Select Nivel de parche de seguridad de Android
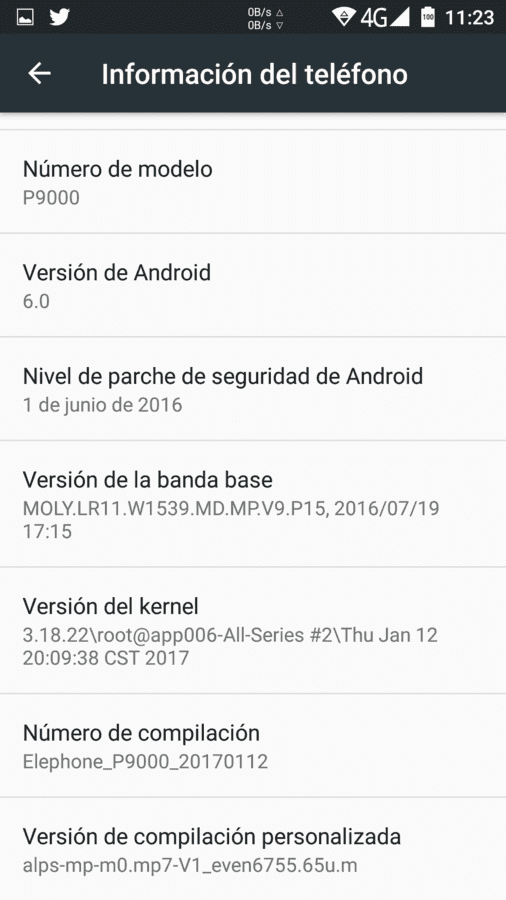This screenshot has height=900, width=506. coord(253,389)
